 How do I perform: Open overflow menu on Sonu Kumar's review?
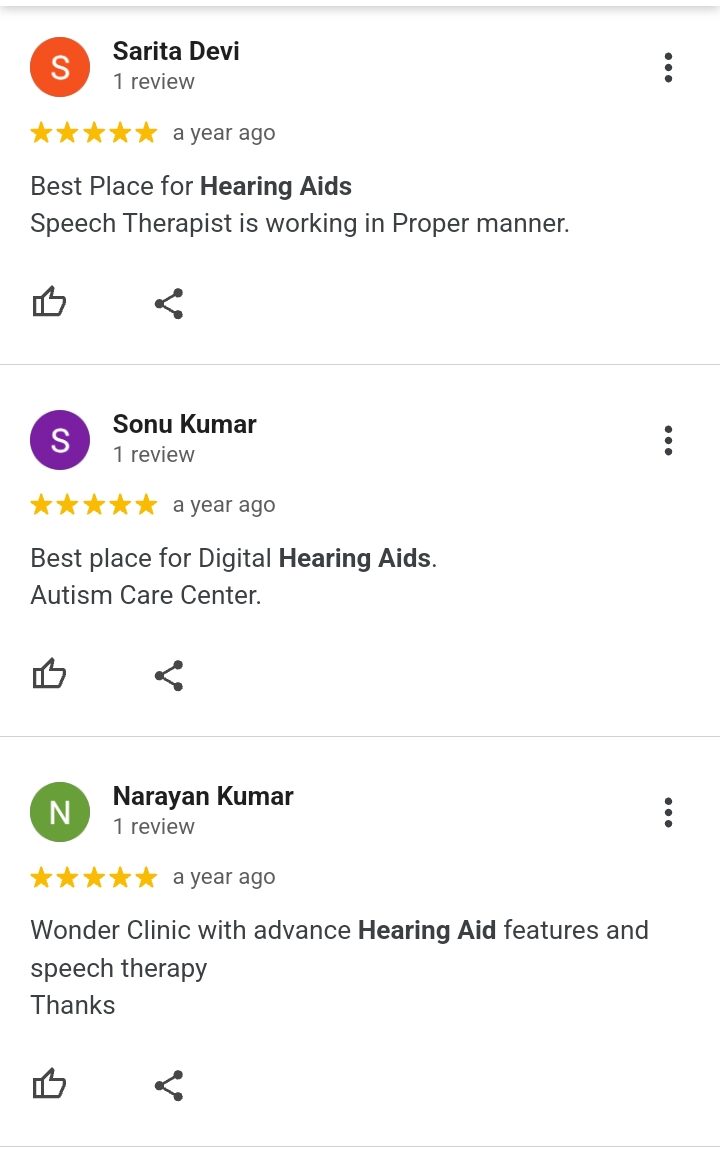click(668, 440)
